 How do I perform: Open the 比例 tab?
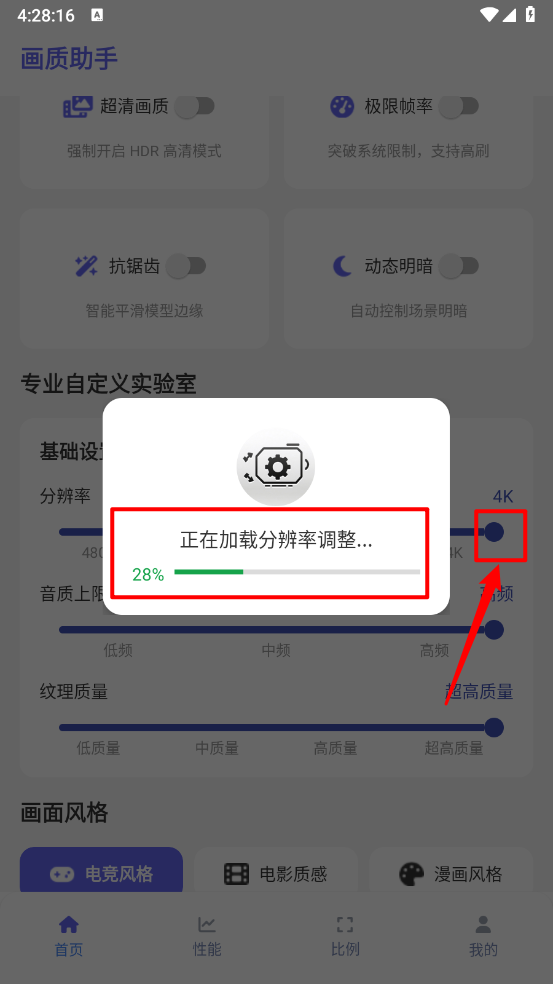pyautogui.click(x=345, y=936)
